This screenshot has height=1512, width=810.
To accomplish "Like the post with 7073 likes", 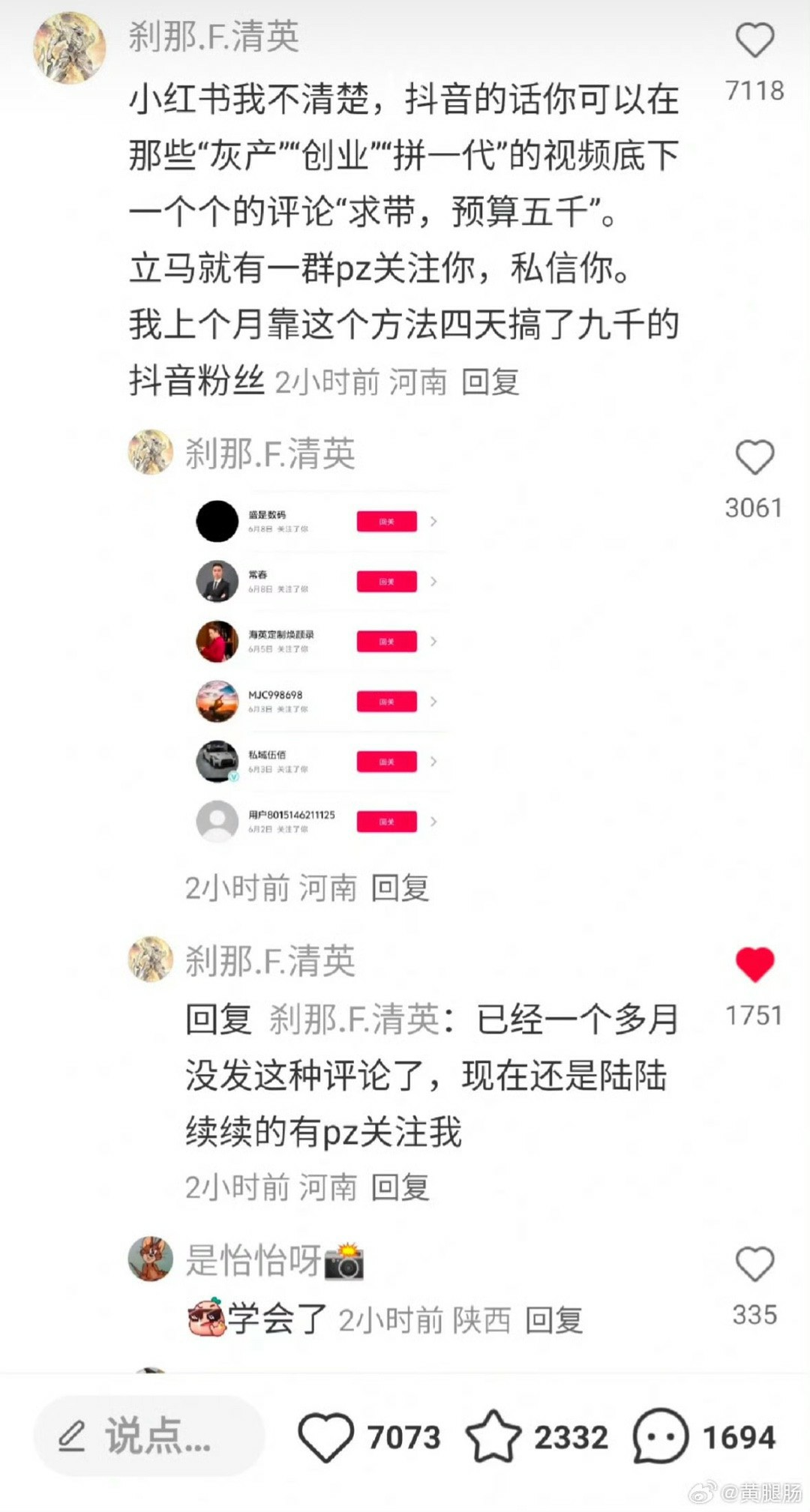I will (327, 1436).
